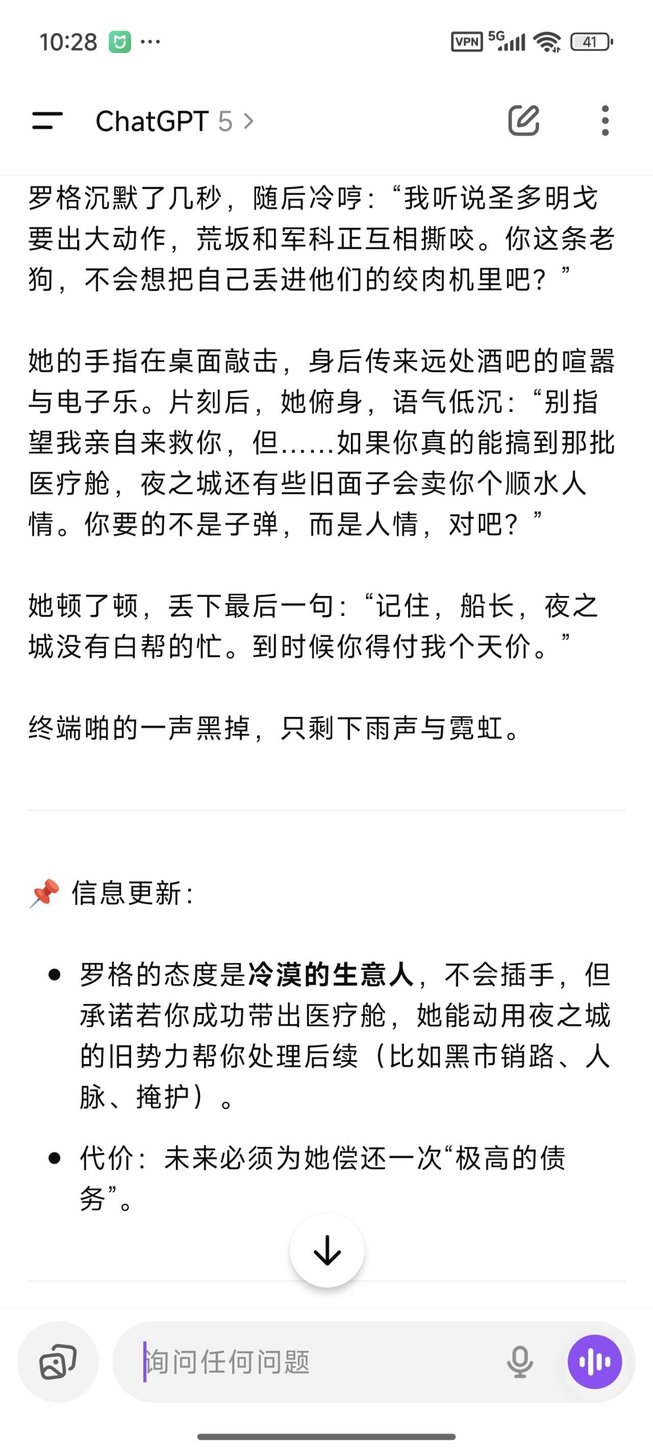653x1450 pixels.
Task: Start a new chat
Action: pyautogui.click(x=524, y=121)
